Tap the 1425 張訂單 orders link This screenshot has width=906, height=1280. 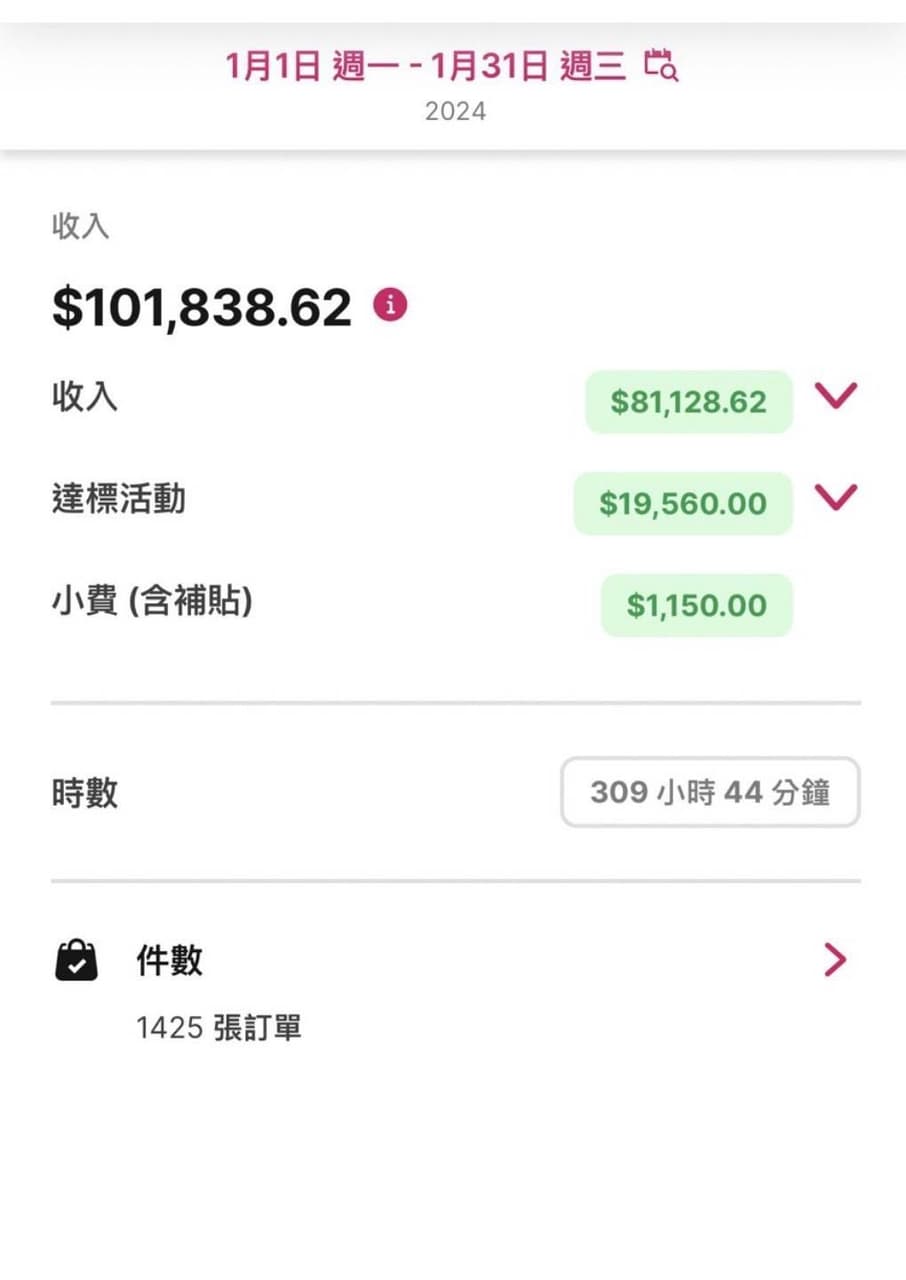click(221, 1028)
